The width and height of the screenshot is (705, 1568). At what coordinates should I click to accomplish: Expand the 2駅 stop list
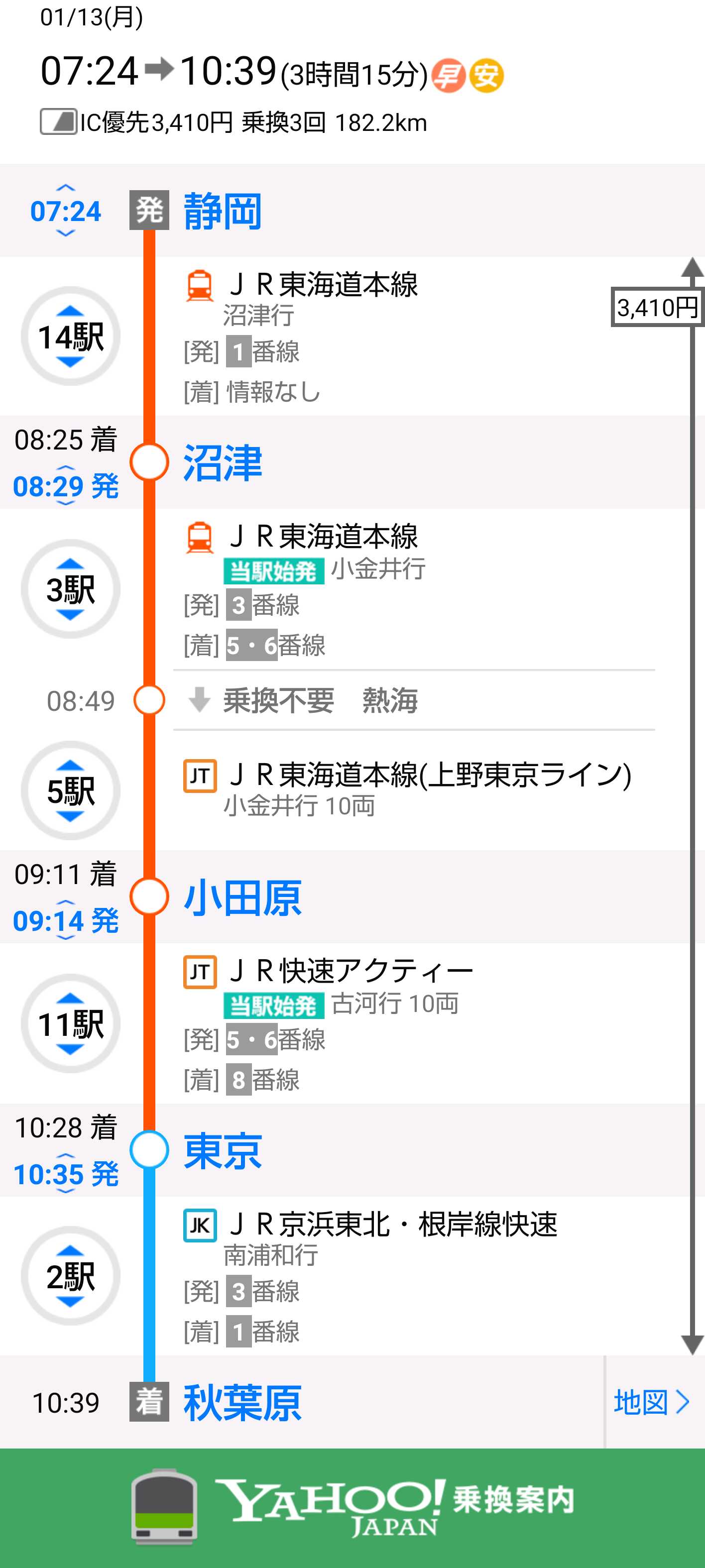[x=71, y=1276]
